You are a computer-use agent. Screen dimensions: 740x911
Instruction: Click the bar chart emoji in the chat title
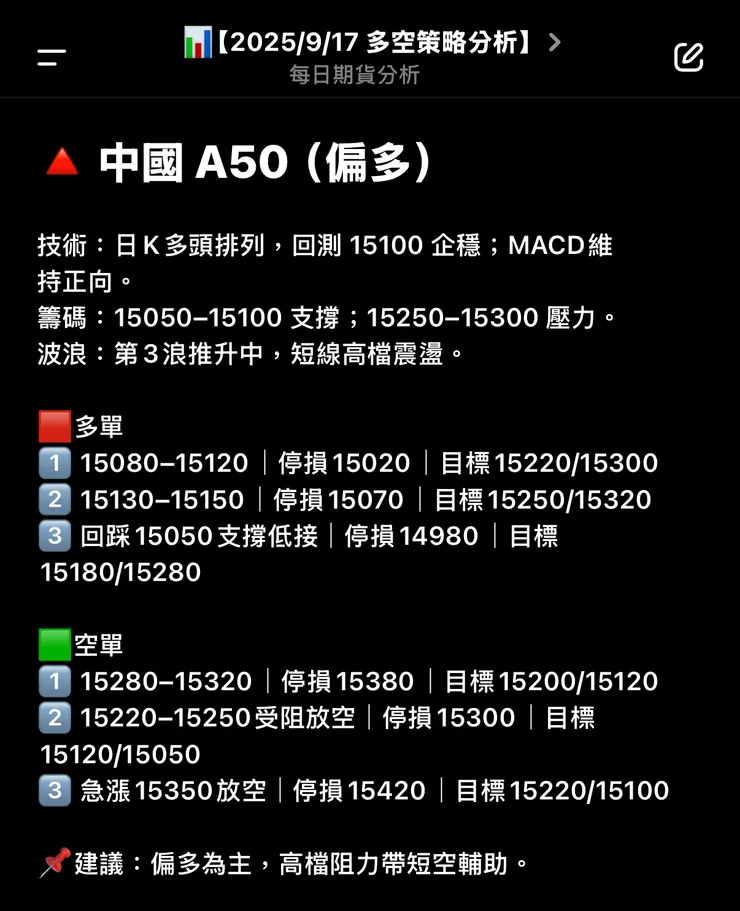coord(196,44)
